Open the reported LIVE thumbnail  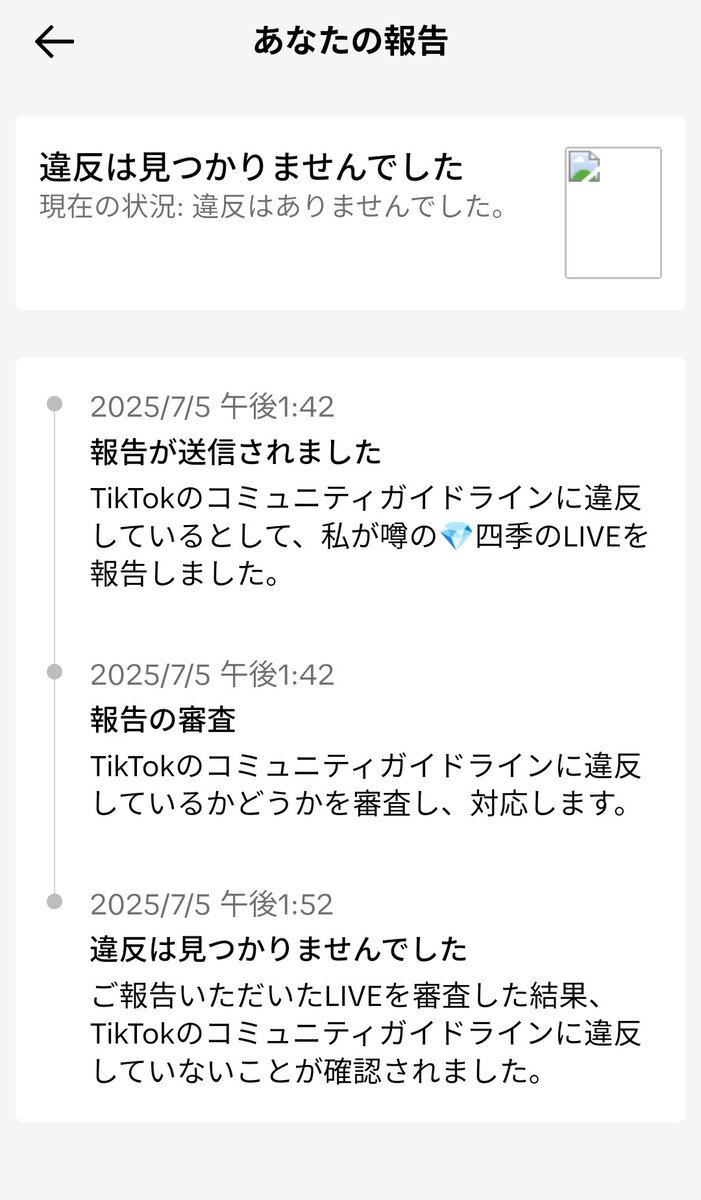pyautogui.click(x=613, y=213)
